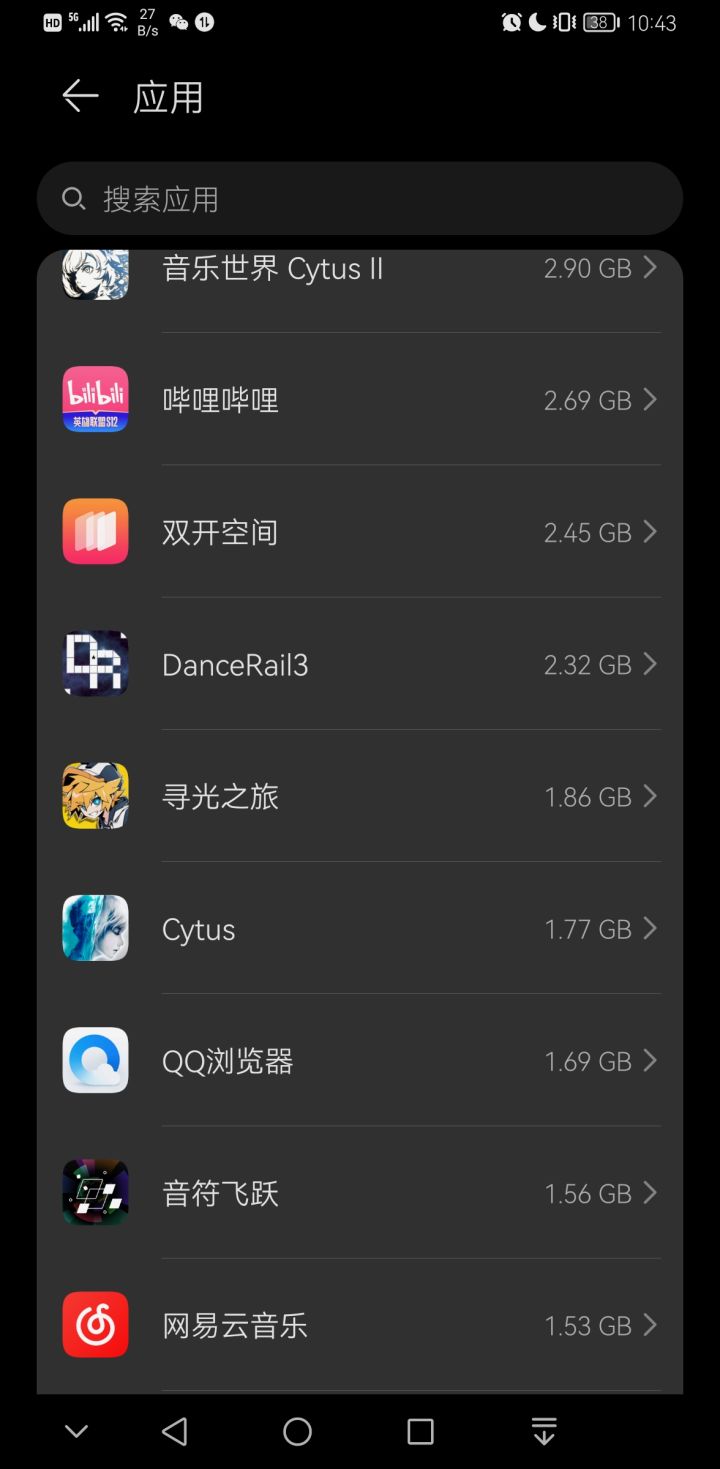This screenshot has width=720, height=1469.
Task: Go back using the top-left arrow
Action: 80,97
